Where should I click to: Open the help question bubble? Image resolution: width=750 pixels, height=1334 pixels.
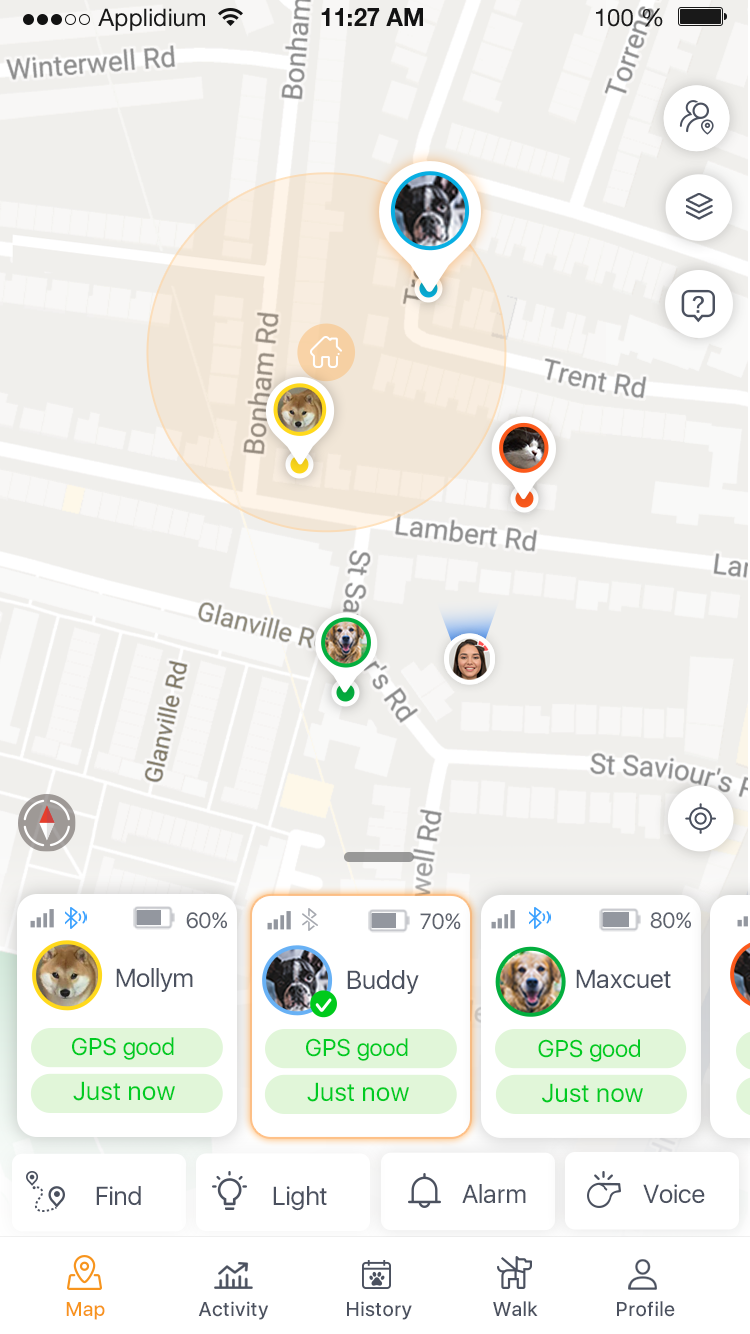tap(698, 304)
